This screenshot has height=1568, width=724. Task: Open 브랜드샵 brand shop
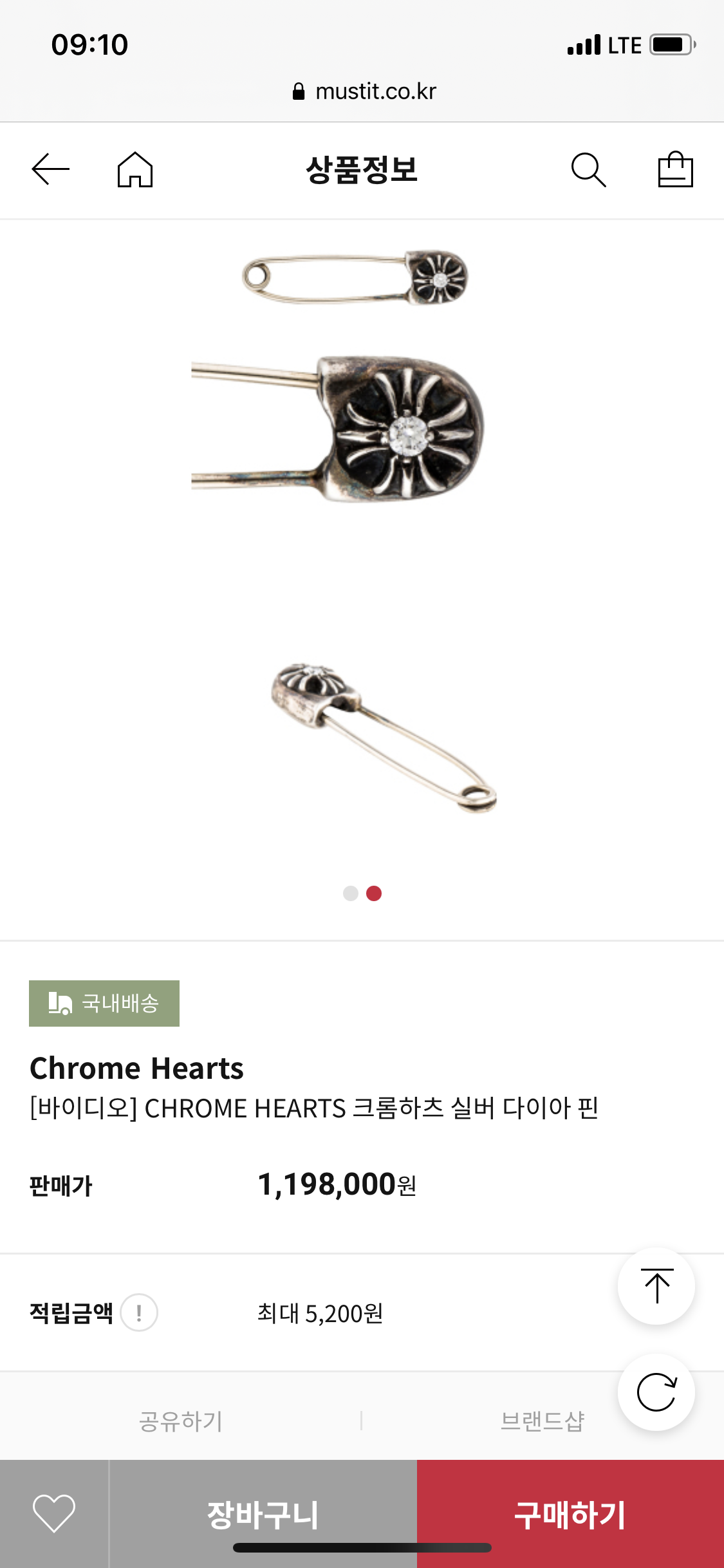click(543, 1421)
